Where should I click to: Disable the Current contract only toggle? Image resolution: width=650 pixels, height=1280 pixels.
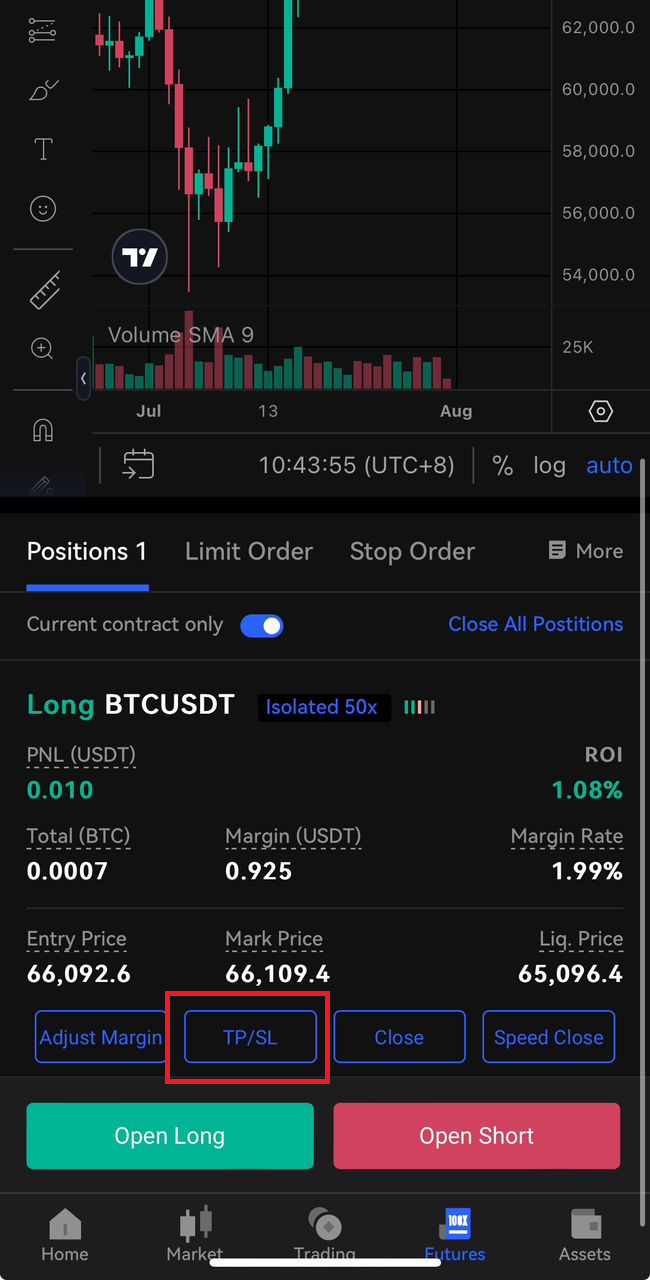(262, 626)
